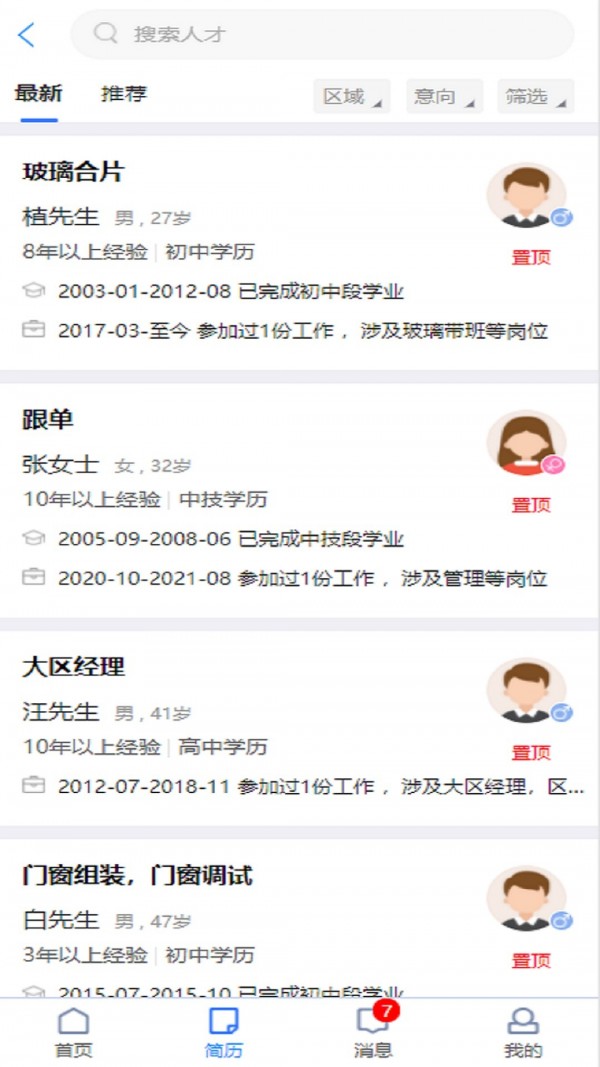The height and width of the screenshot is (1067, 600).
Task: Switch to the 我的 bottom tab
Action: pyautogui.click(x=523, y=1033)
